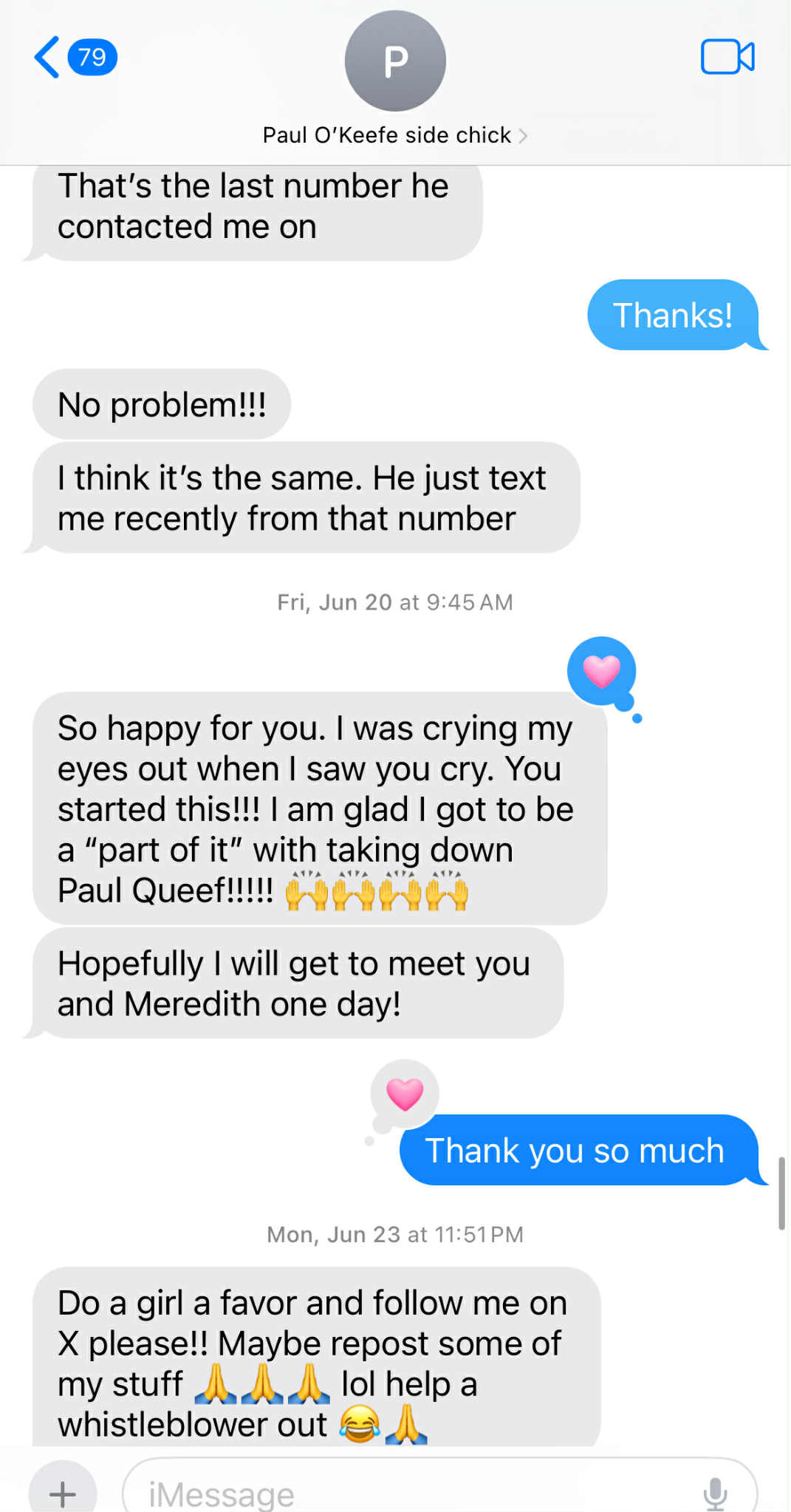View heart reaction on "So happy for you" message
Screen dimensions: 791x1512
601,671
